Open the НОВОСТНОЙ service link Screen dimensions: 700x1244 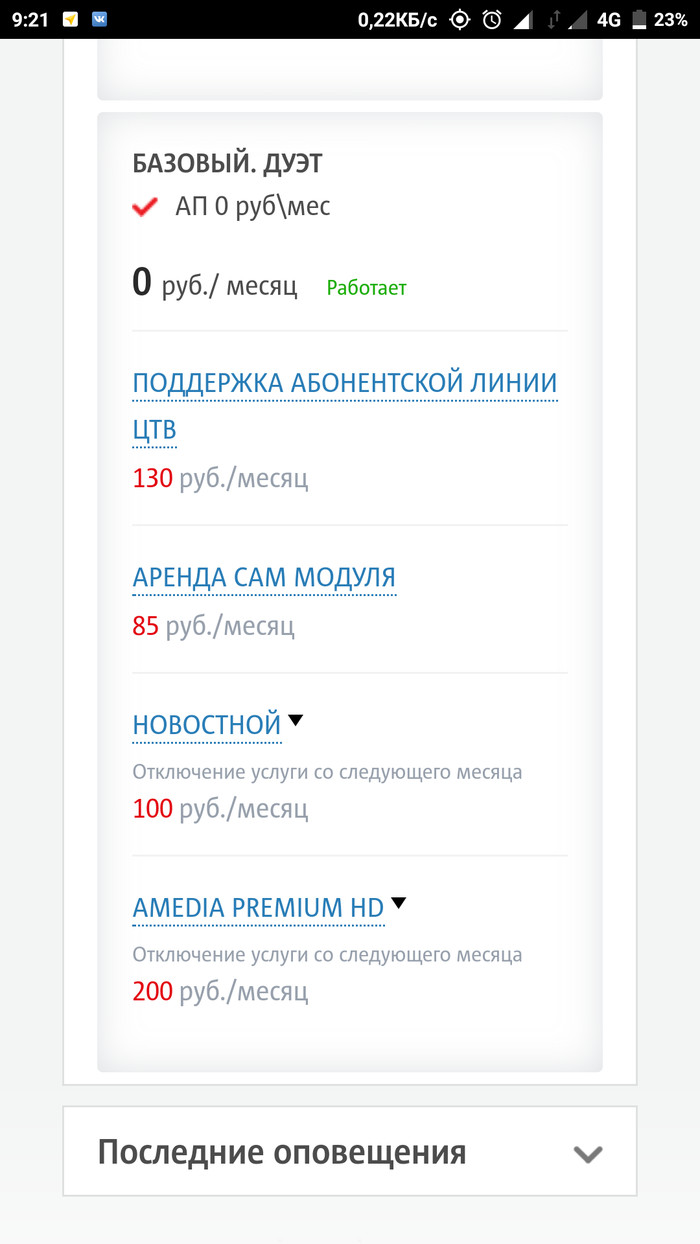pyautogui.click(x=207, y=724)
